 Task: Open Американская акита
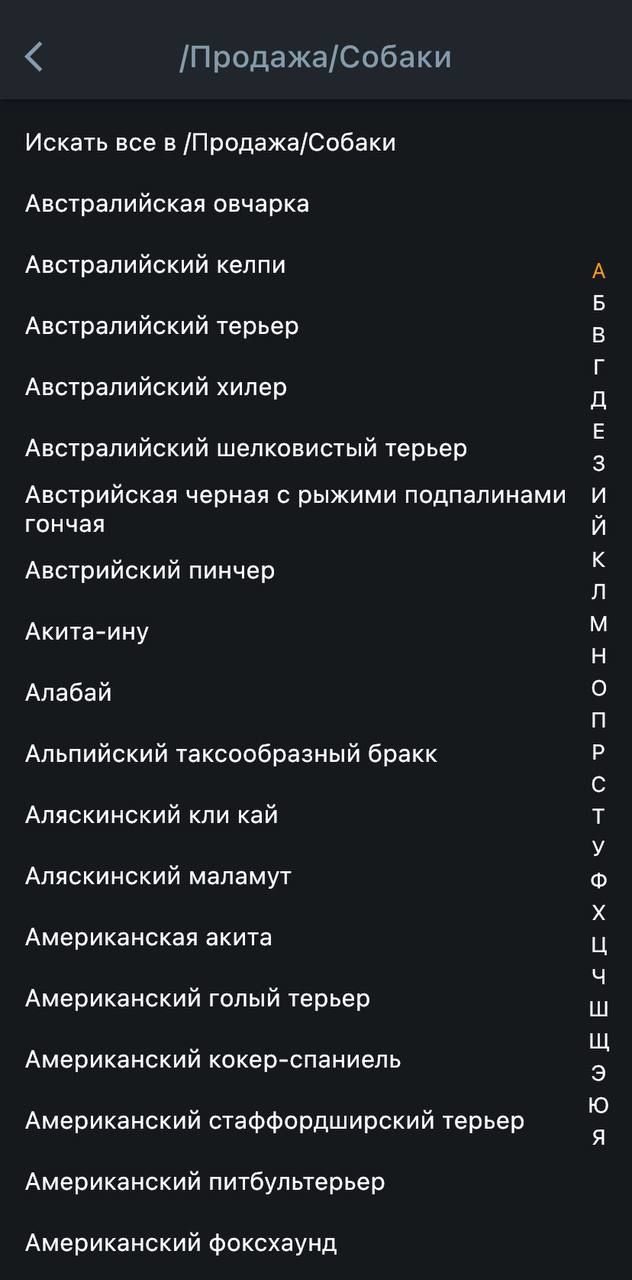(148, 938)
